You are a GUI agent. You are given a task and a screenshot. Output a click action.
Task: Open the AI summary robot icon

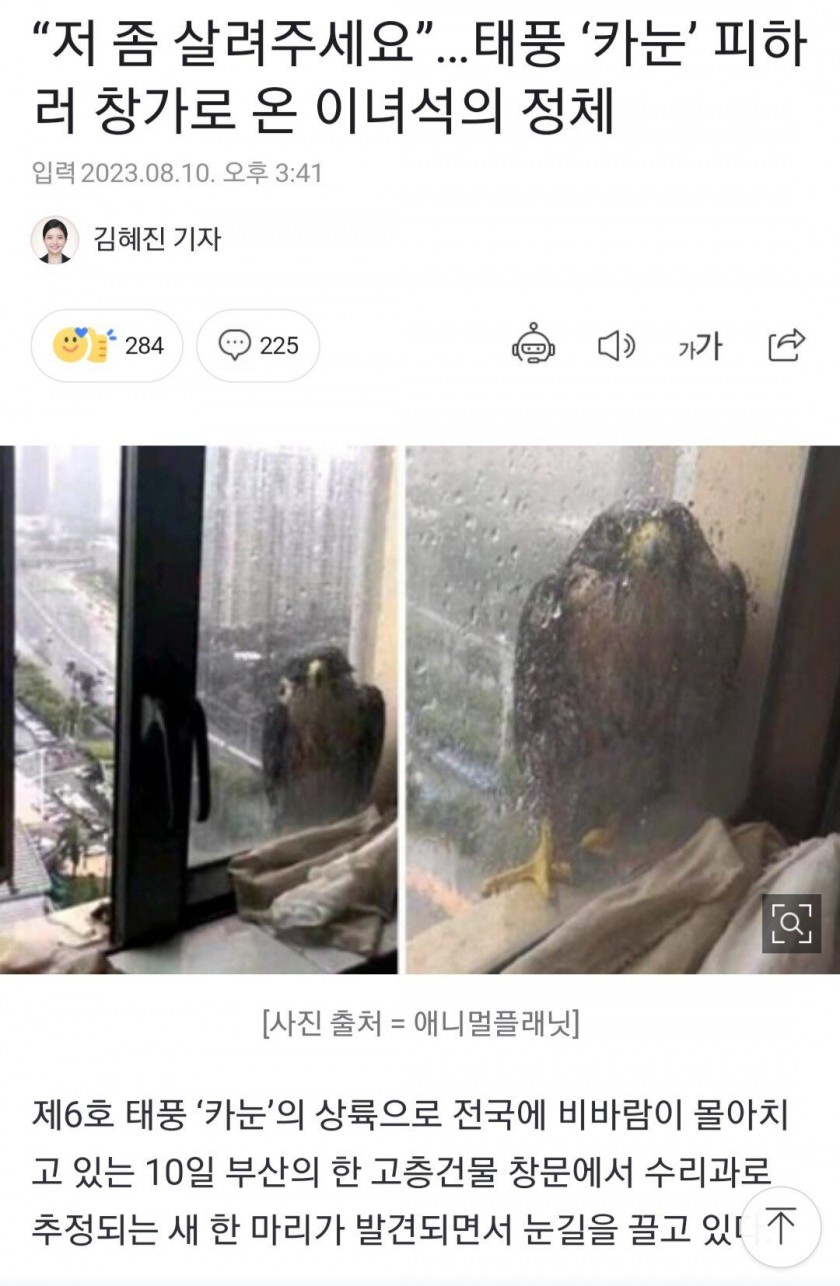533,345
